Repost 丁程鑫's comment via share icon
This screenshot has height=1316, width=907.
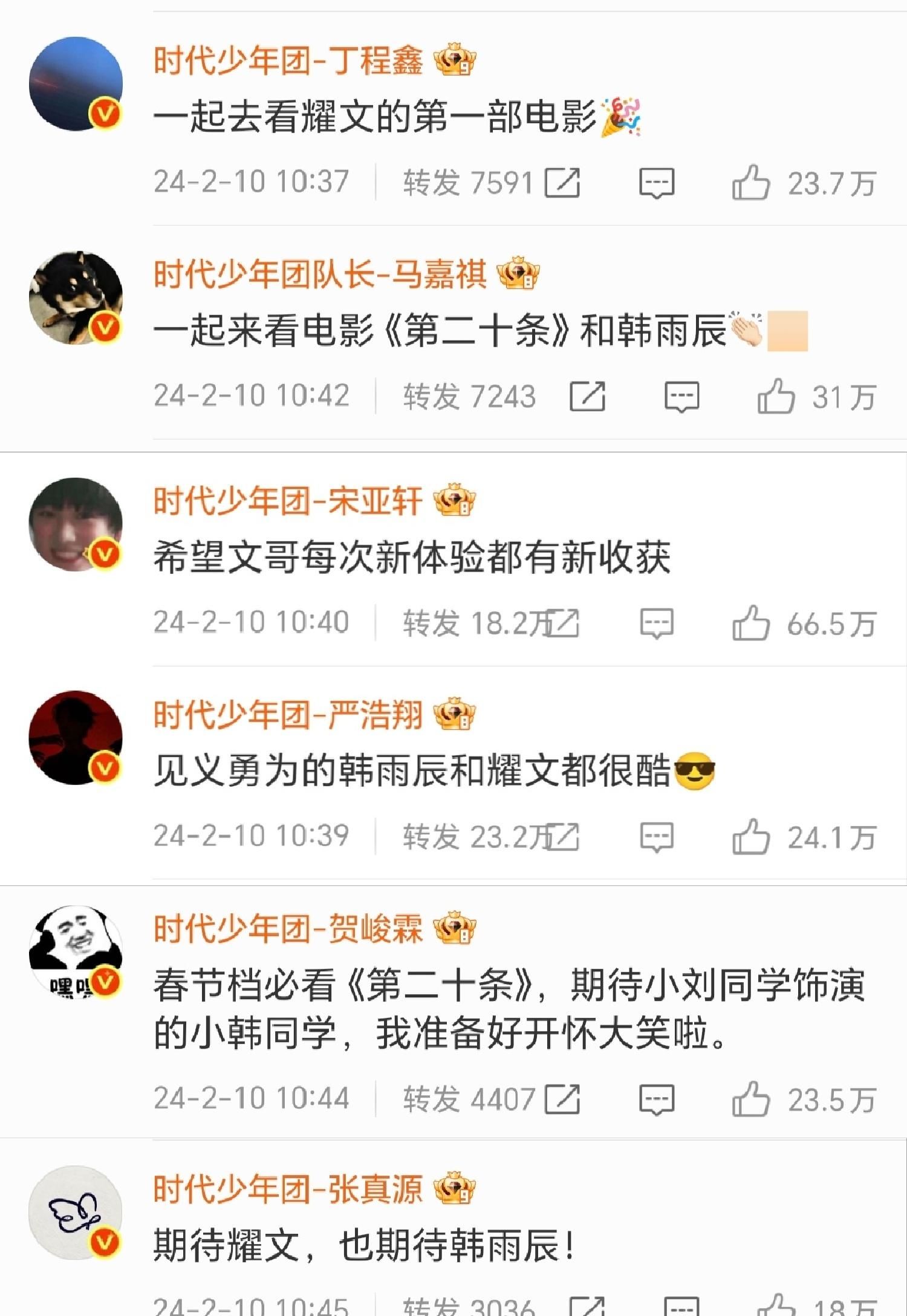pos(562,183)
